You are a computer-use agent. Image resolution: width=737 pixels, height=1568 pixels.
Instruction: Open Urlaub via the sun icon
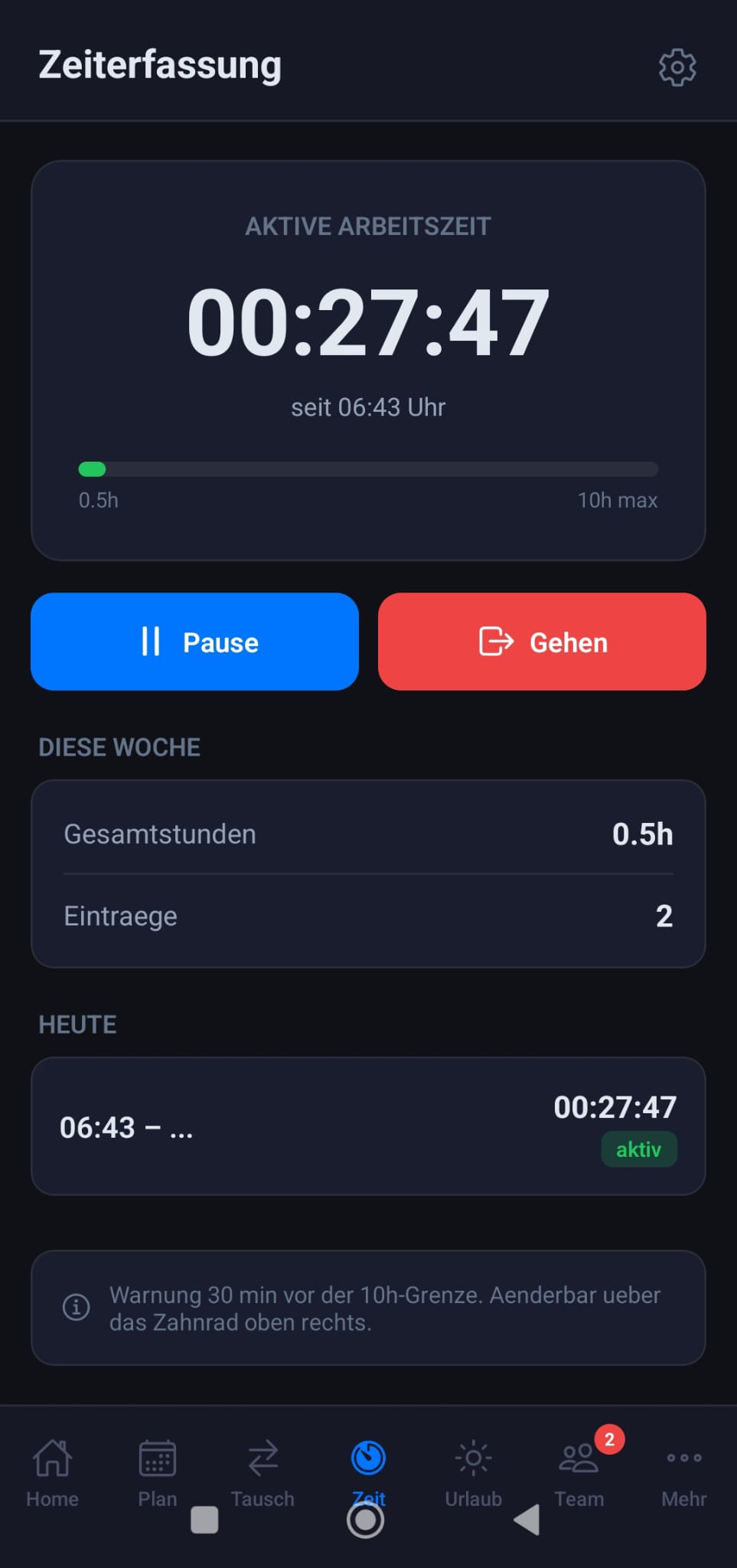(473, 1458)
